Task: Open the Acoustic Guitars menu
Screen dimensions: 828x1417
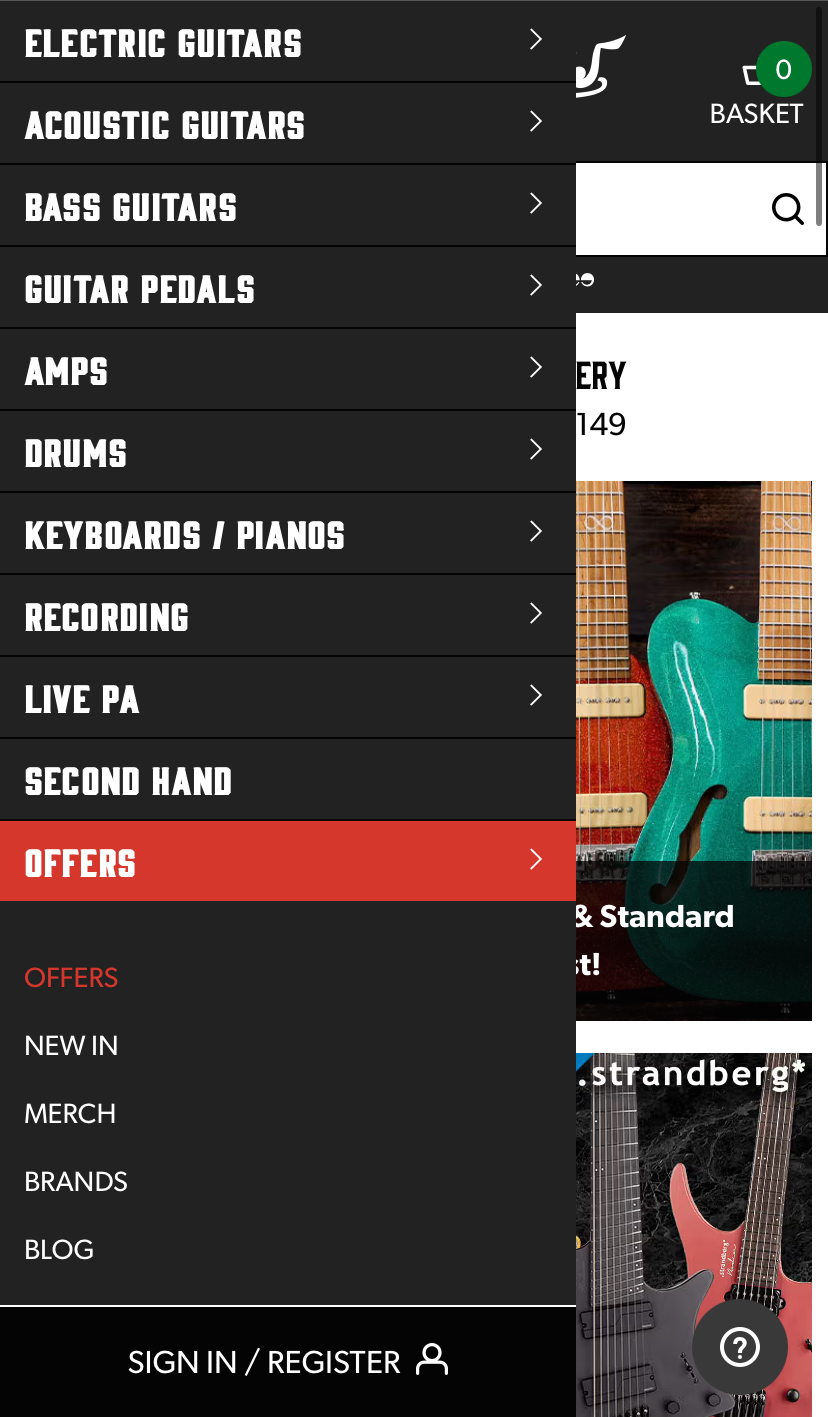Action: (x=287, y=124)
